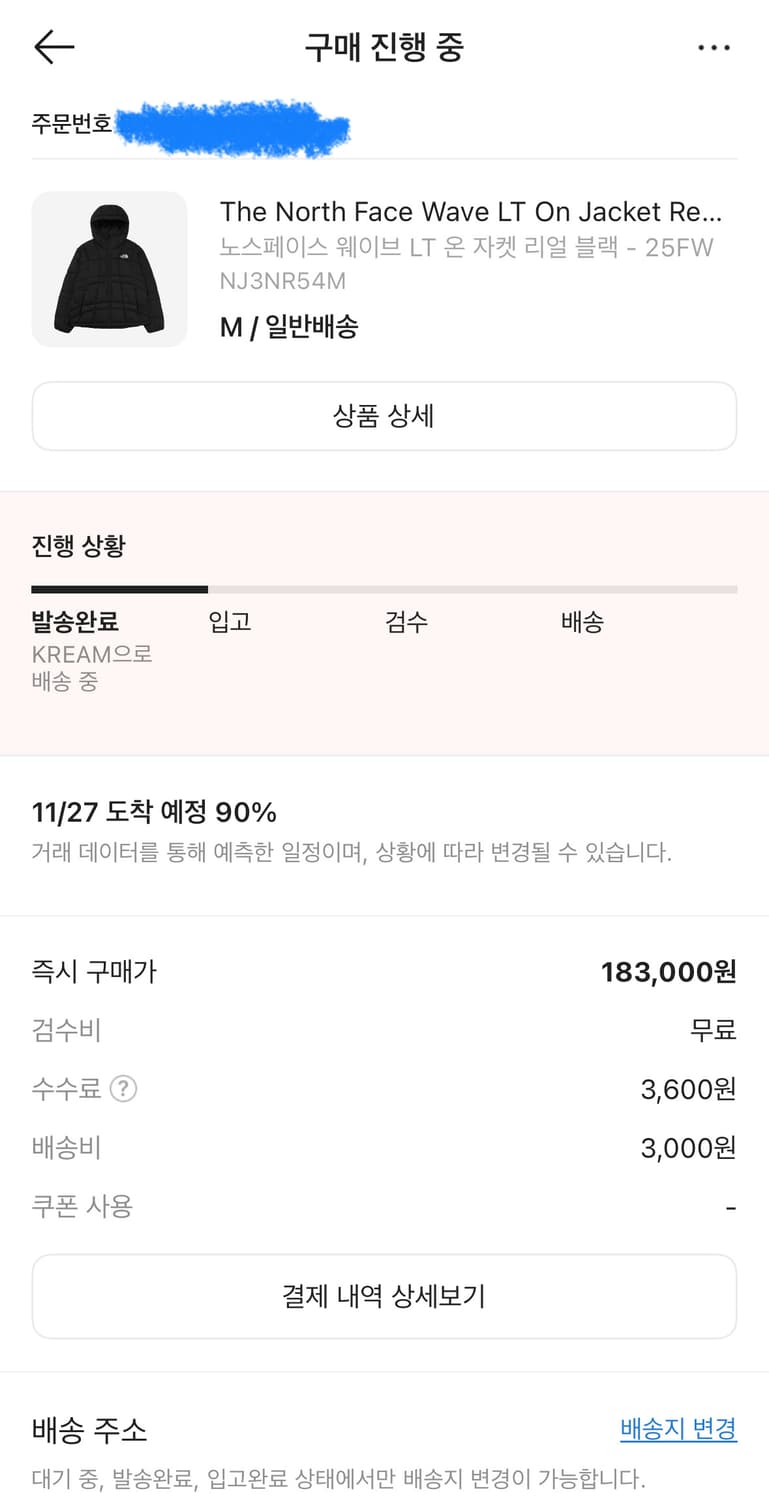Image resolution: width=769 pixels, height=1500 pixels.
Task: Select the 입고 arrival status step
Action: (x=229, y=621)
